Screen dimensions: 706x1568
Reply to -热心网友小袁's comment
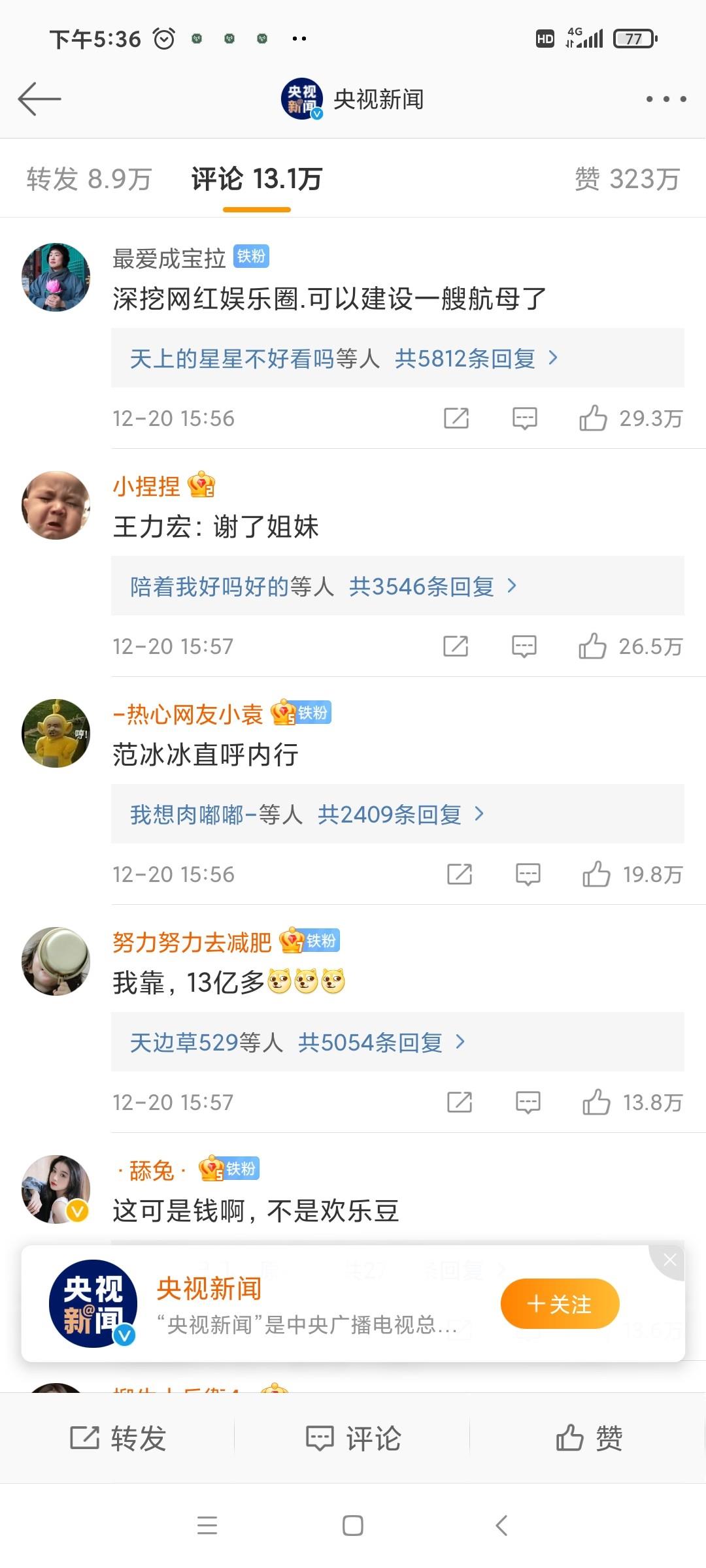(x=528, y=874)
